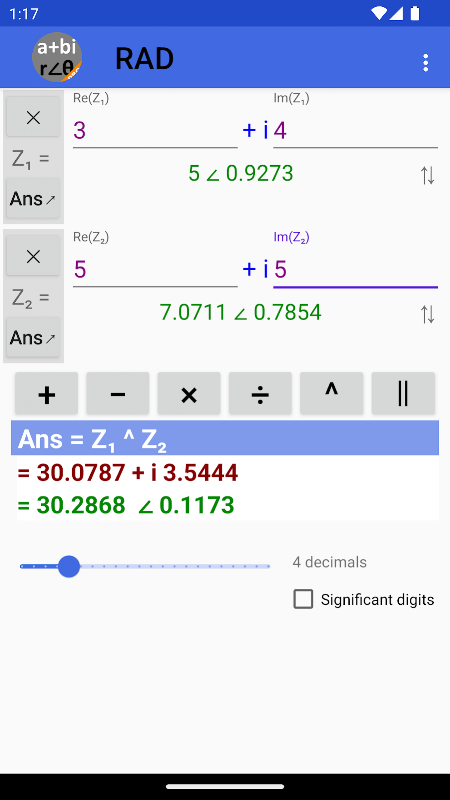This screenshot has height=800, width=450.
Task: Edit the Re(Z1) field showing 3
Action: point(155,131)
